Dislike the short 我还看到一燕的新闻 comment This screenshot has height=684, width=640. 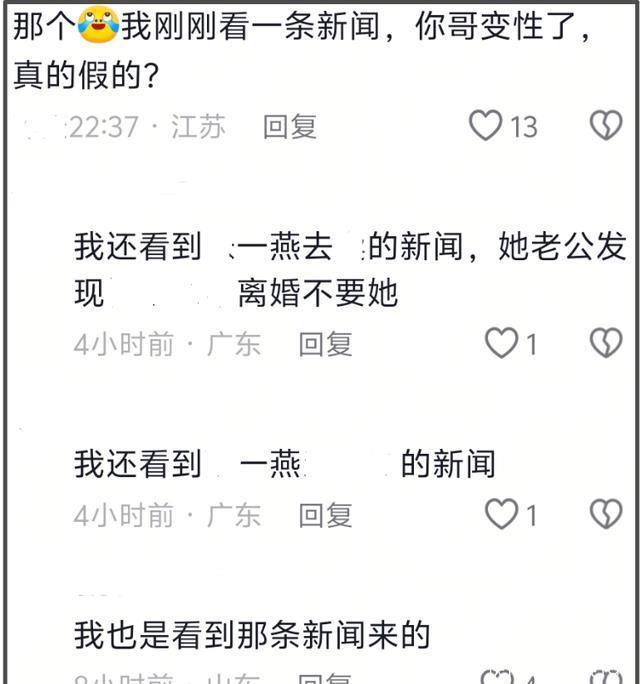605,515
